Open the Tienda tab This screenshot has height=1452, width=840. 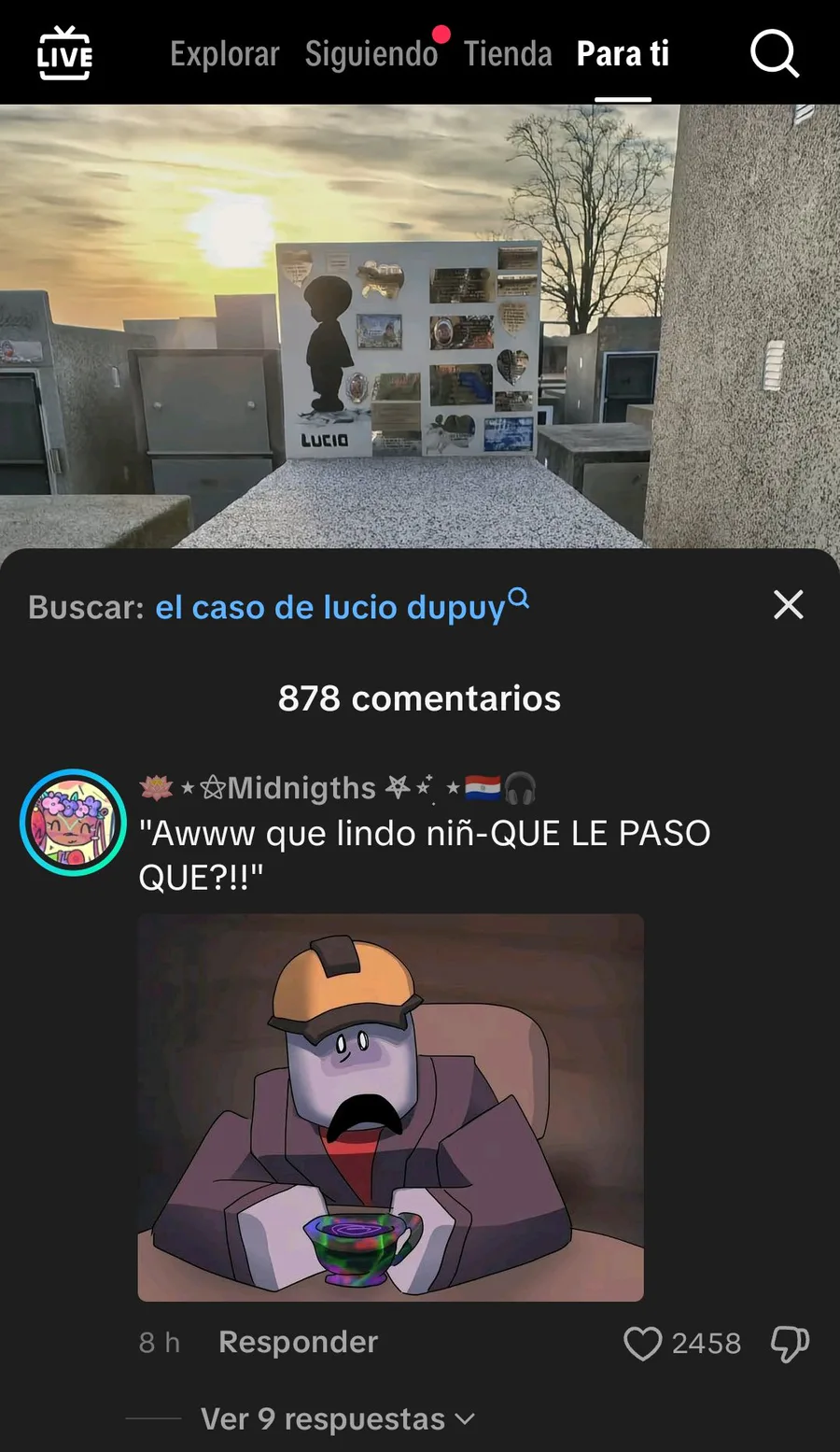(508, 54)
